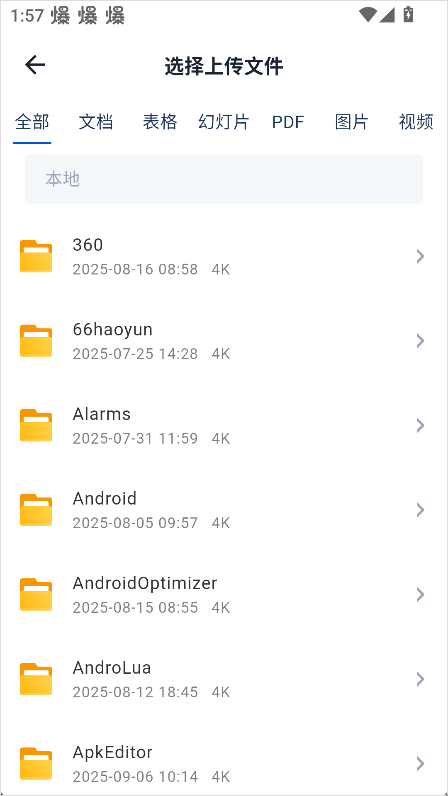The image size is (448, 796).
Task: Open the Alarms folder
Action: (x=224, y=425)
